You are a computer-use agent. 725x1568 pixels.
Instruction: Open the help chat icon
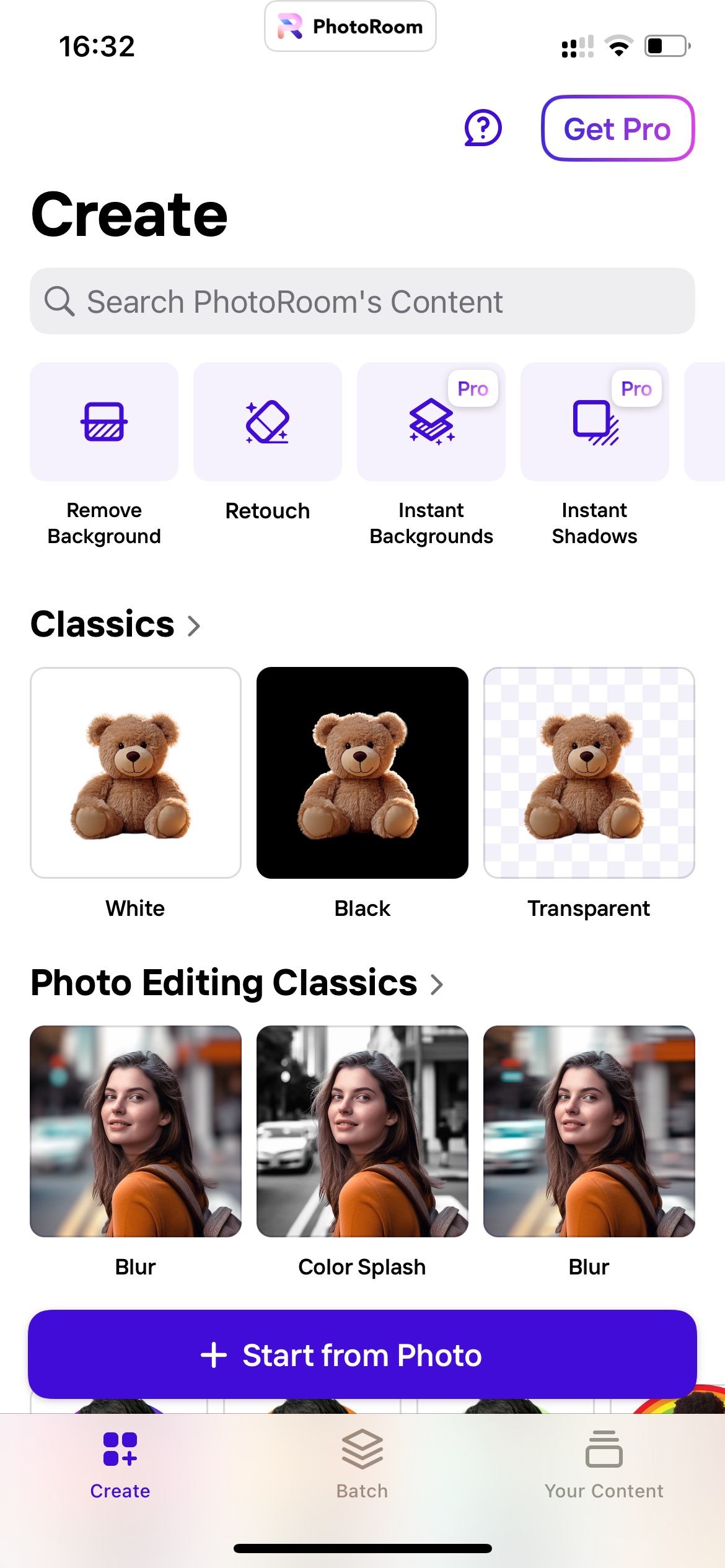483,128
